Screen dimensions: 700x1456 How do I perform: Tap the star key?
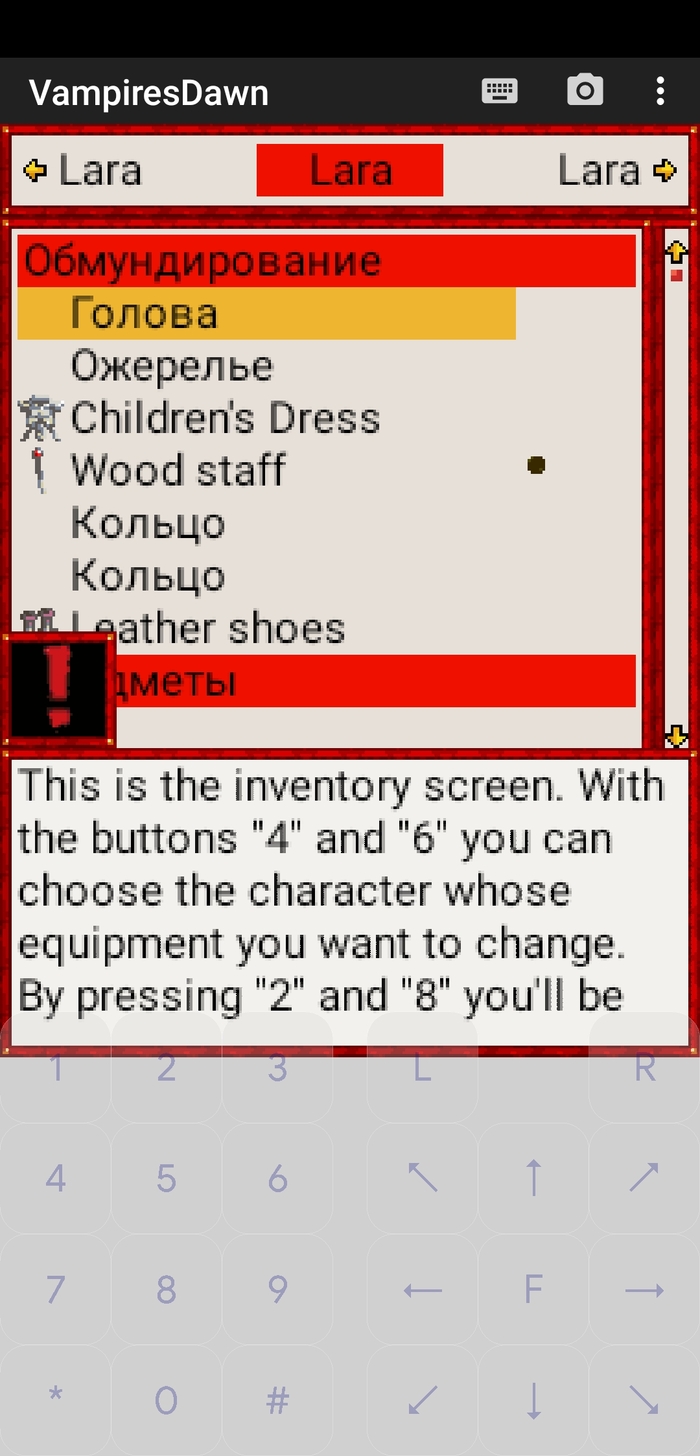tap(56, 1400)
